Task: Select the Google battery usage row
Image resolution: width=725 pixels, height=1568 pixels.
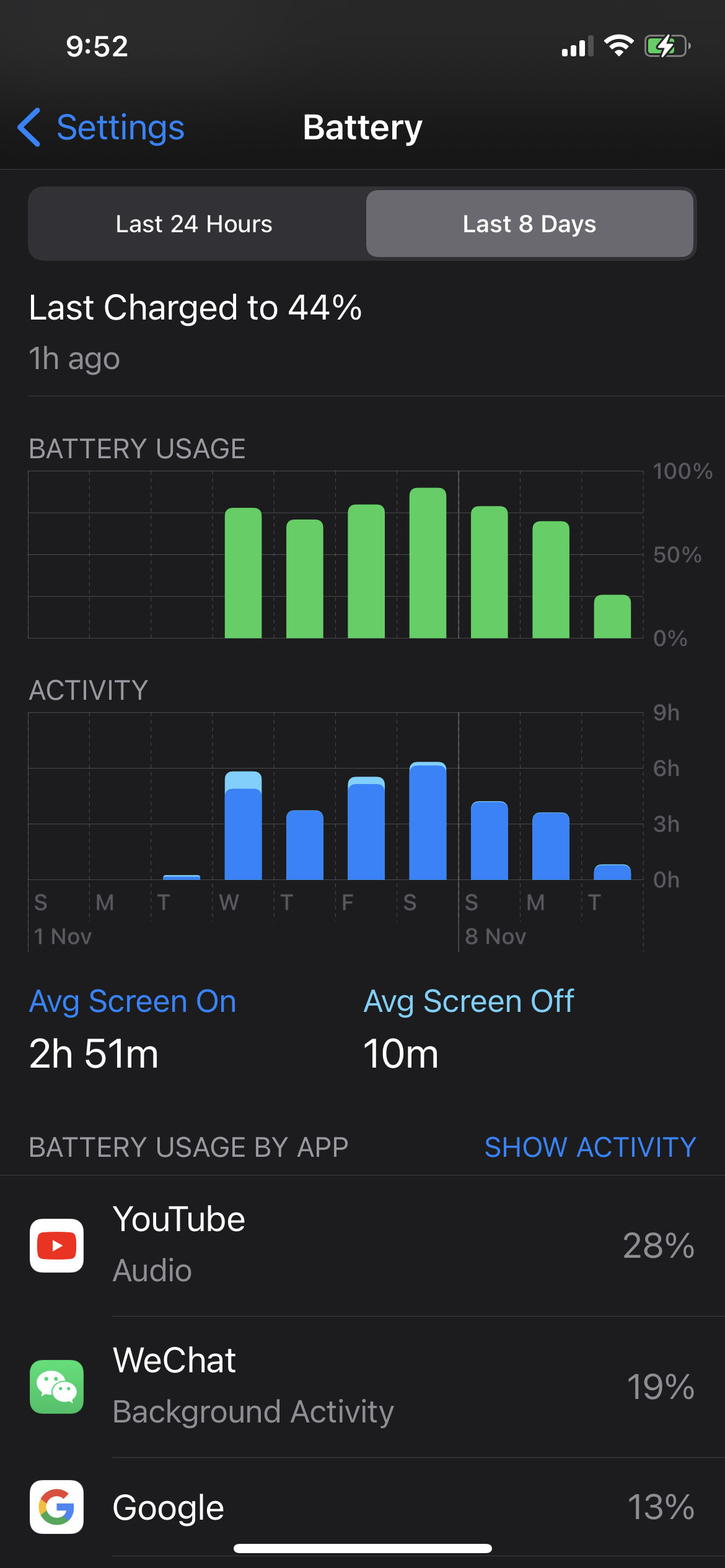Action: [362, 1507]
